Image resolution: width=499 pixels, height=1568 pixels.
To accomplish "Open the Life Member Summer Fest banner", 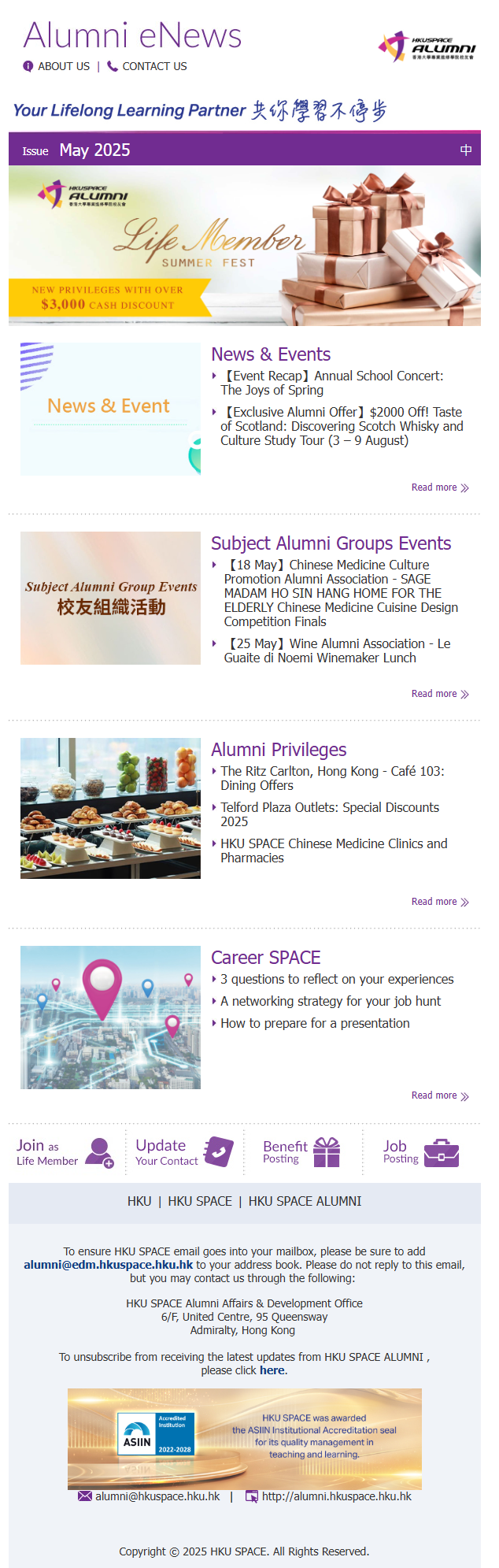I will pos(244,246).
